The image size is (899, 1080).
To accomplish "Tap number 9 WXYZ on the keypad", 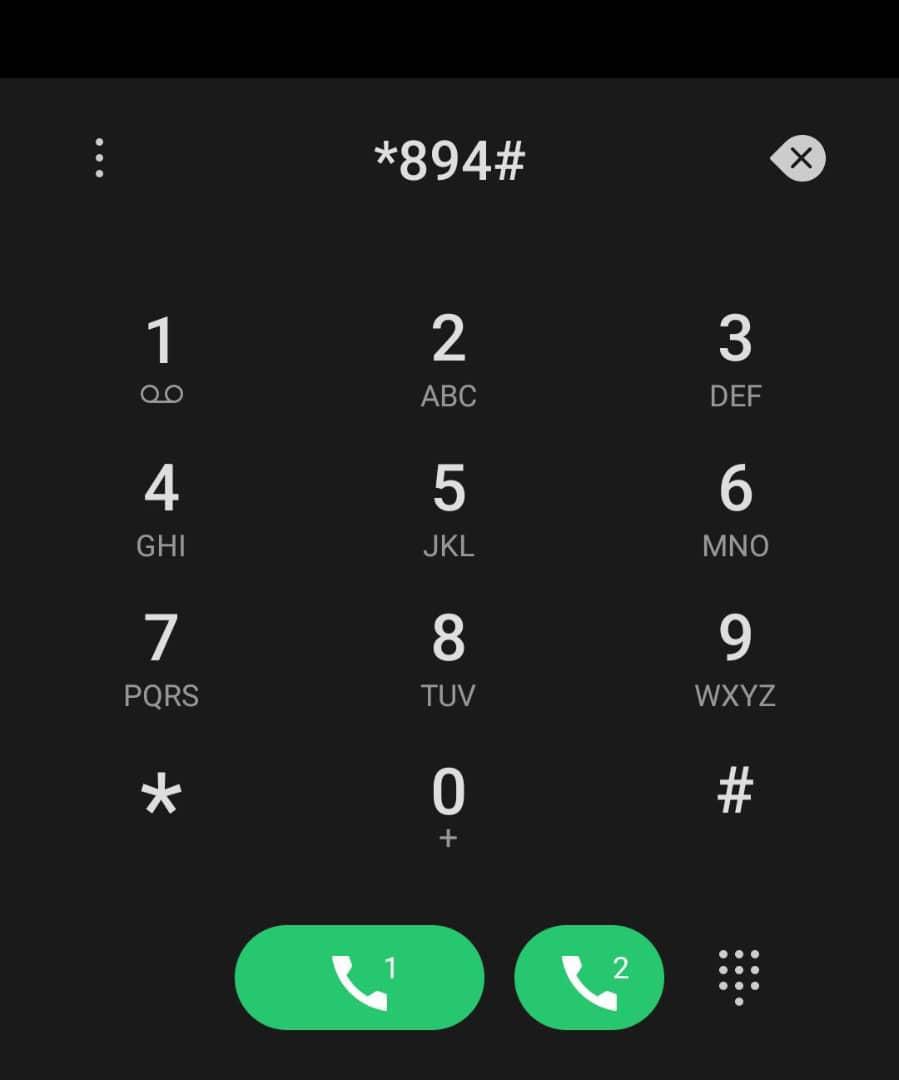I will tap(736, 655).
